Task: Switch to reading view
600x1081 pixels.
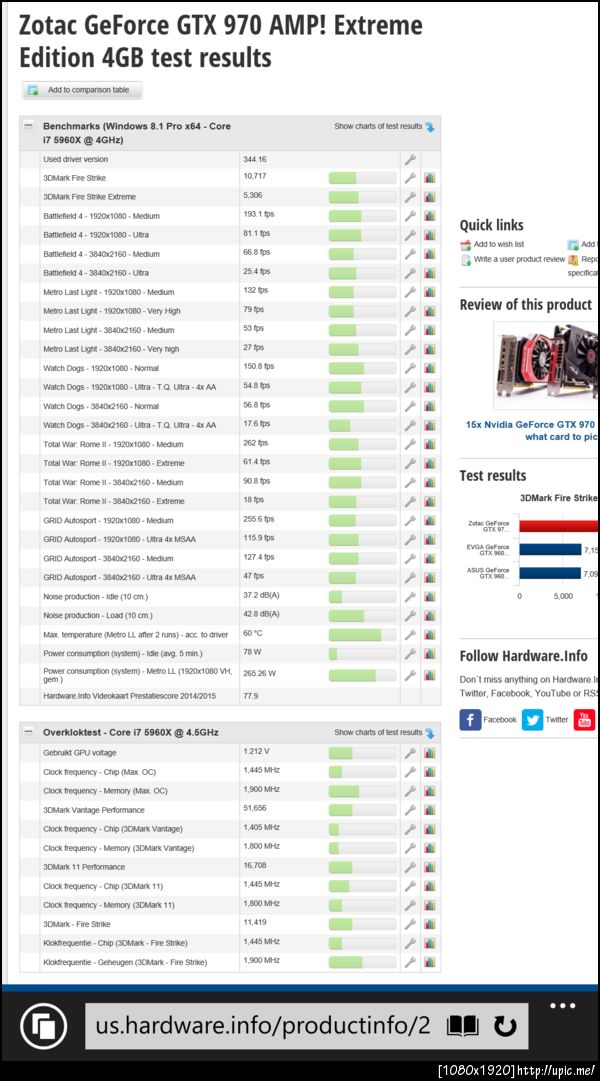Action: (462, 1027)
